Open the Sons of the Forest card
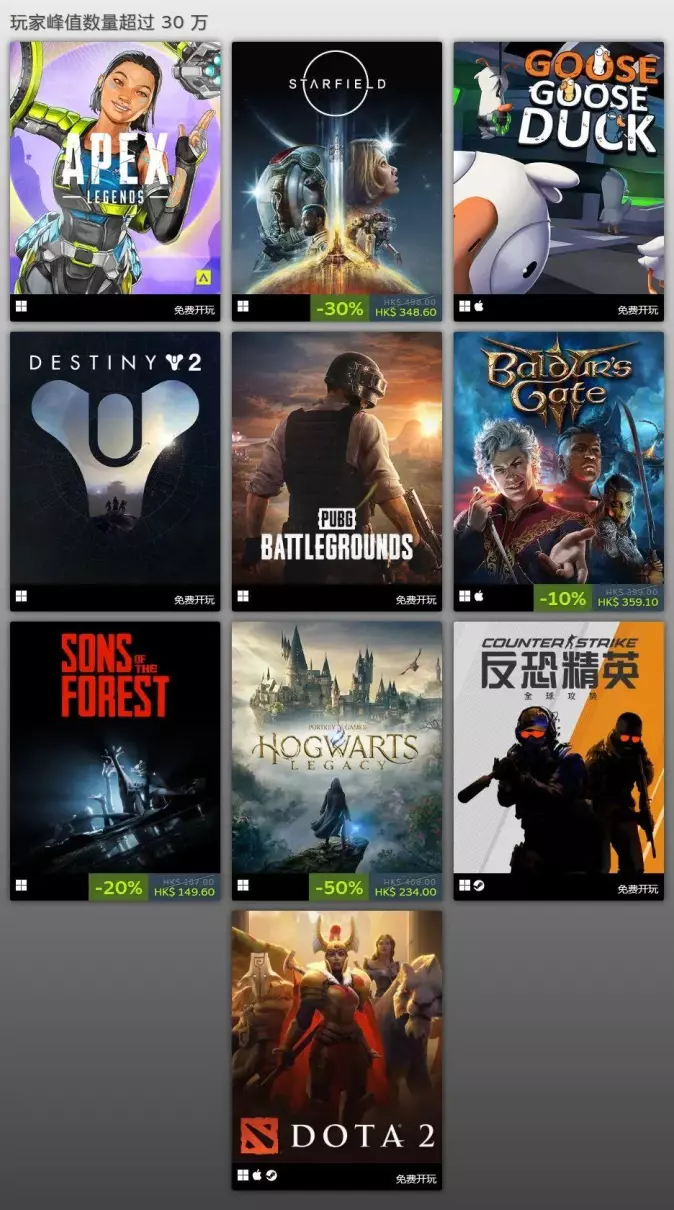 coord(115,748)
